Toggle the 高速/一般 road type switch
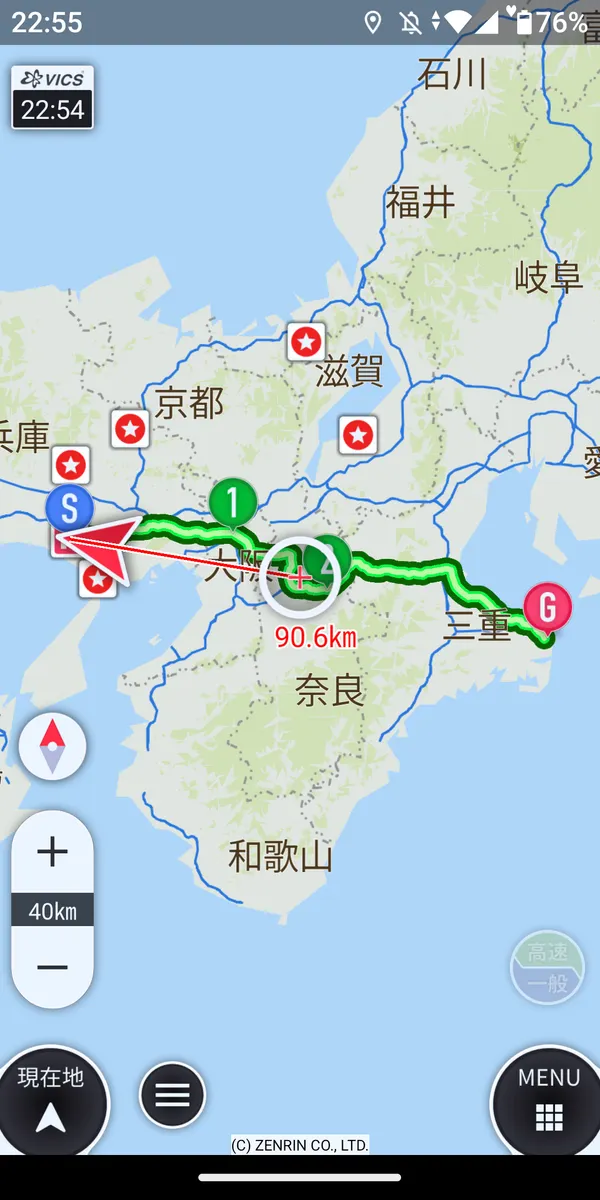This screenshot has width=600, height=1200. pos(546,967)
